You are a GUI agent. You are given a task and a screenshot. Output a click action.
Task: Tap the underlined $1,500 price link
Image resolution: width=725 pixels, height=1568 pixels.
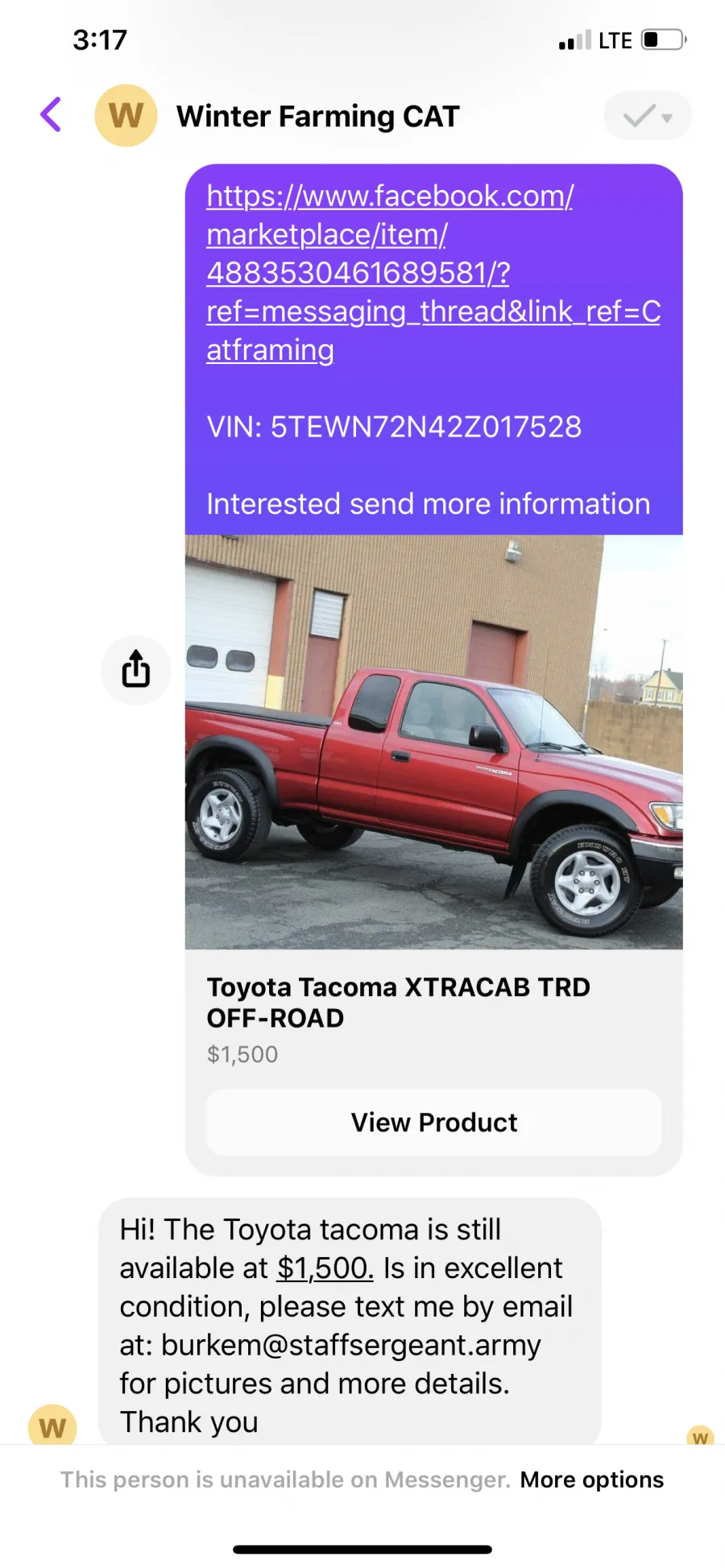[x=325, y=1268]
